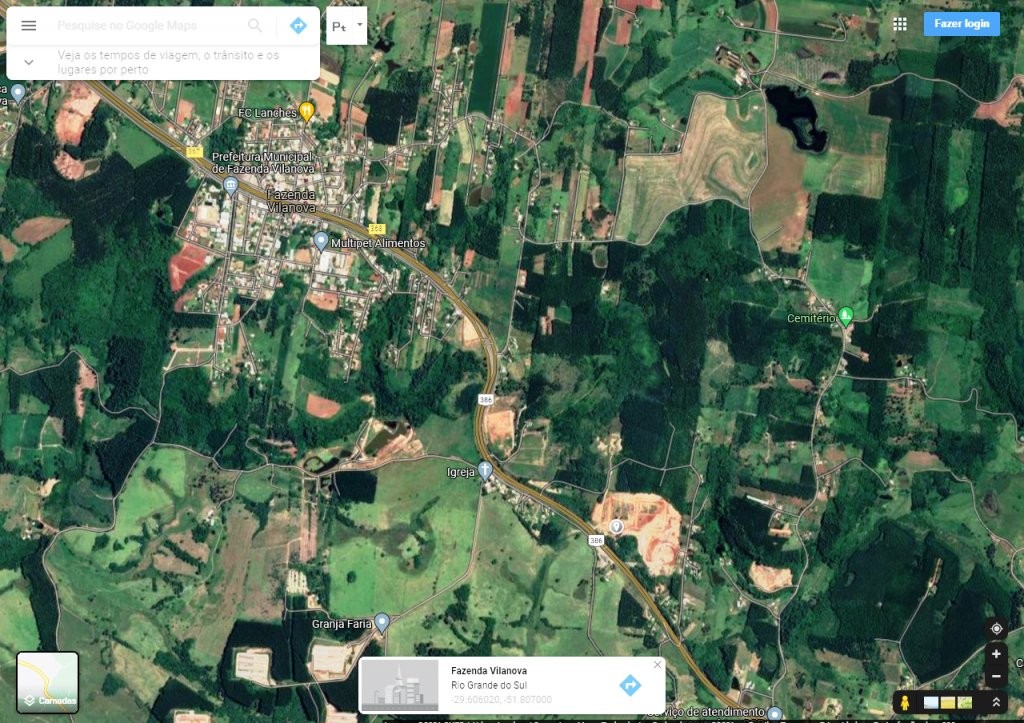Image resolution: width=1024 pixels, height=723 pixels.
Task: Select the Granja Faria marker
Action: [x=381, y=622]
